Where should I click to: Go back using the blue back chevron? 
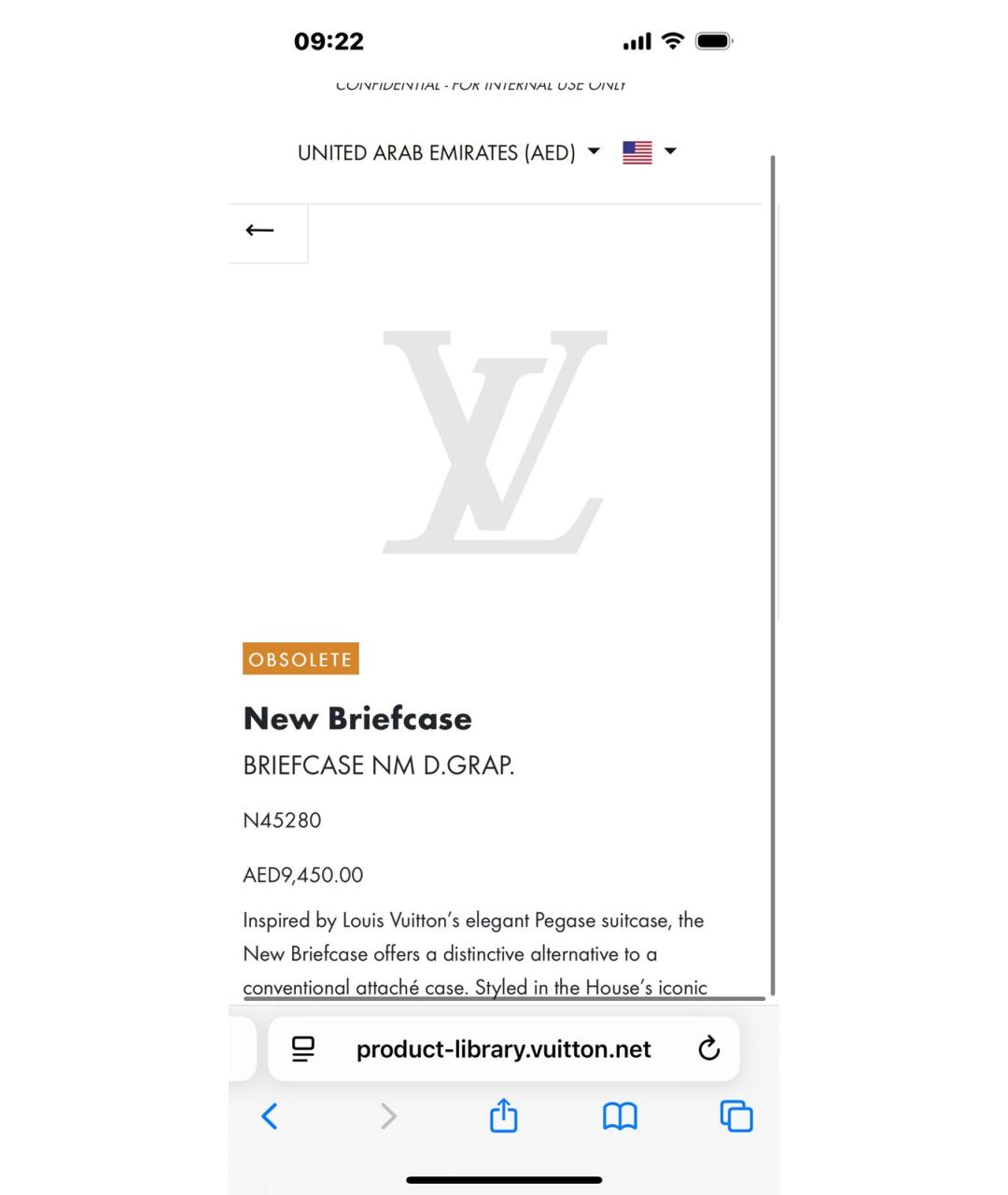pos(270,1117)
